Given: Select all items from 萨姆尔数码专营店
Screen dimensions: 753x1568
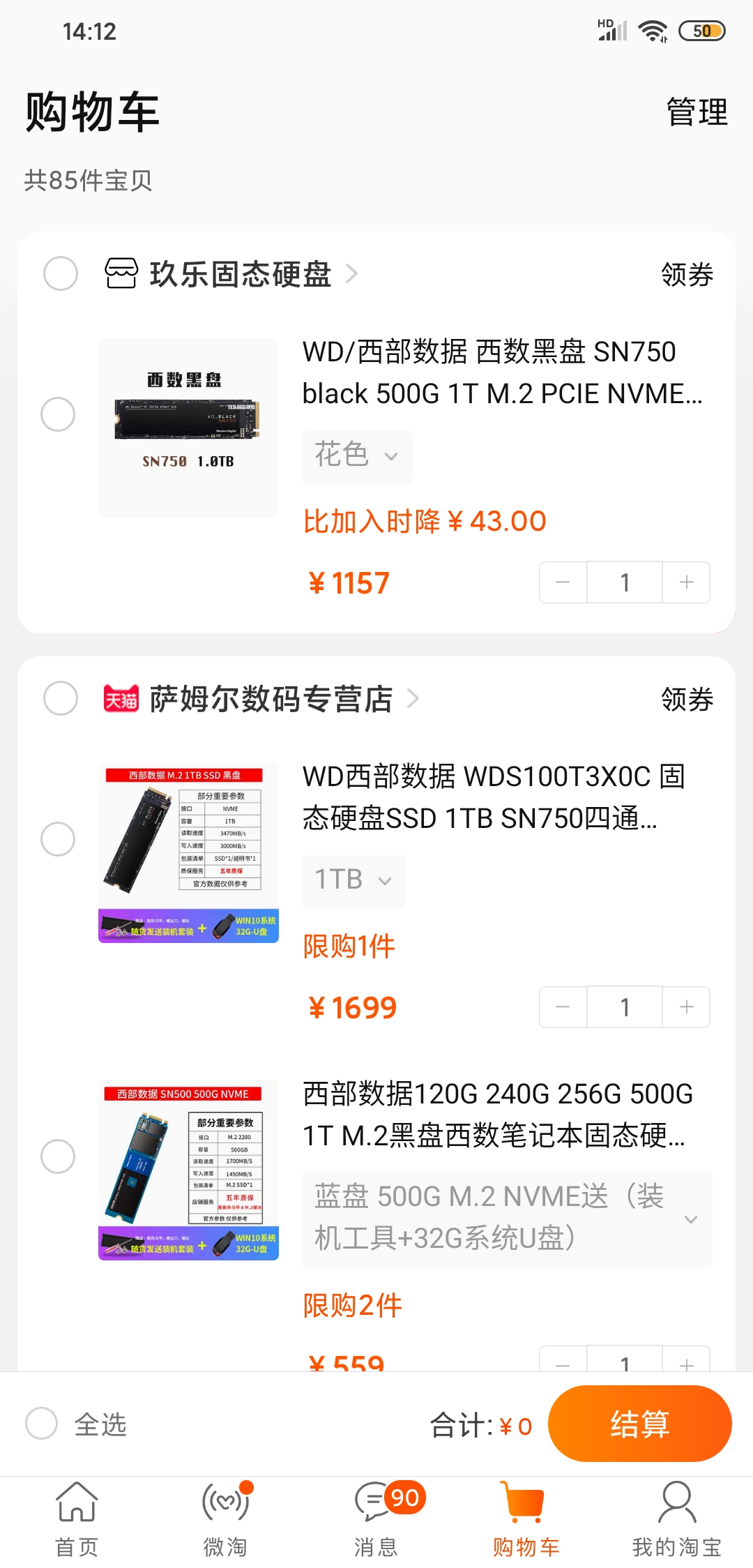Looking at the screenshot, I should click(x=61, y=698).
